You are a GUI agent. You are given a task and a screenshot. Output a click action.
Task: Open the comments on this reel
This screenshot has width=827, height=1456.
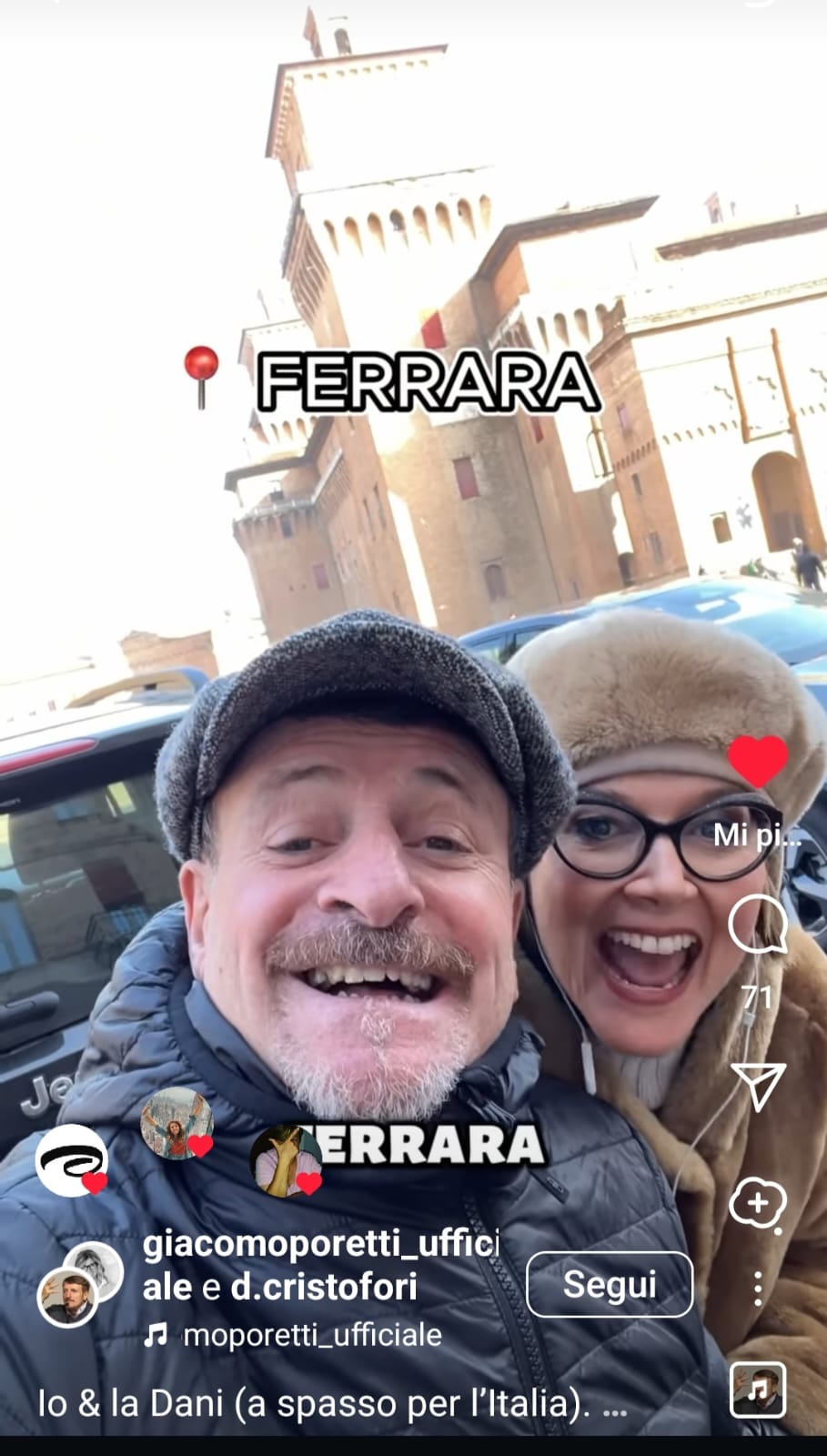[x=758, y=924]
